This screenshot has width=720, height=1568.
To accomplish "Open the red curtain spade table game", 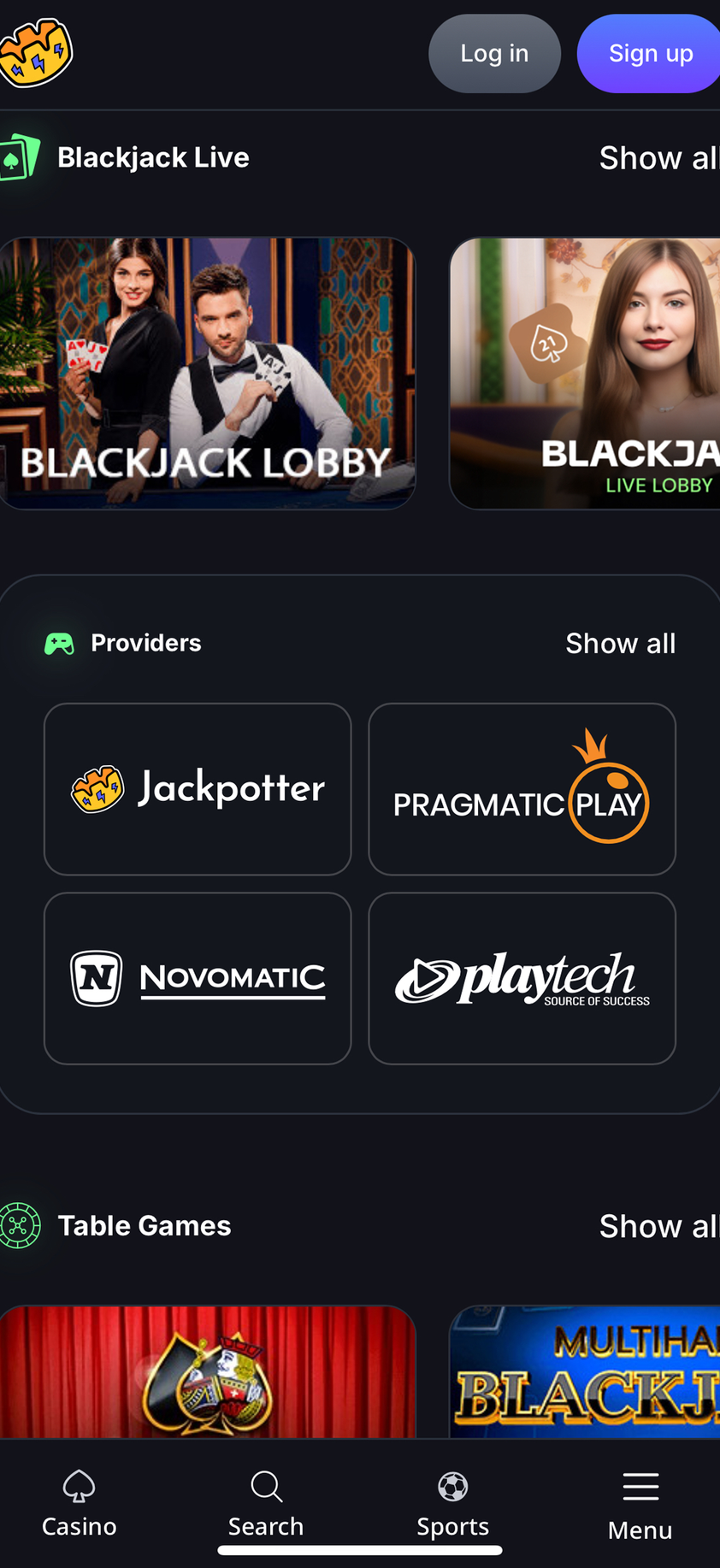I will pos(207,1371).
